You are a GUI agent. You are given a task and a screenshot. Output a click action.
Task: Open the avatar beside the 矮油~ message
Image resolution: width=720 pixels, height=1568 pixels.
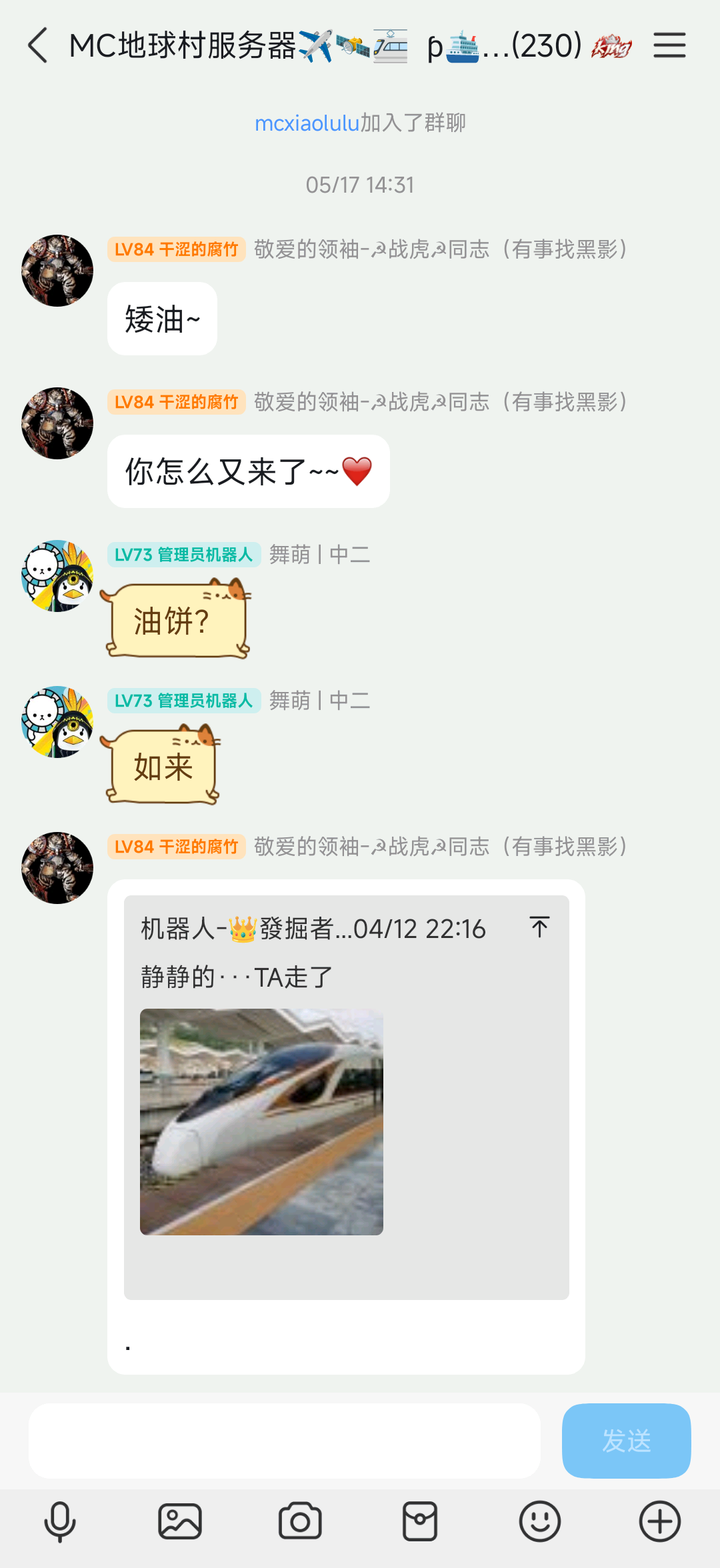pyautogui.click(x=57, y=271)
